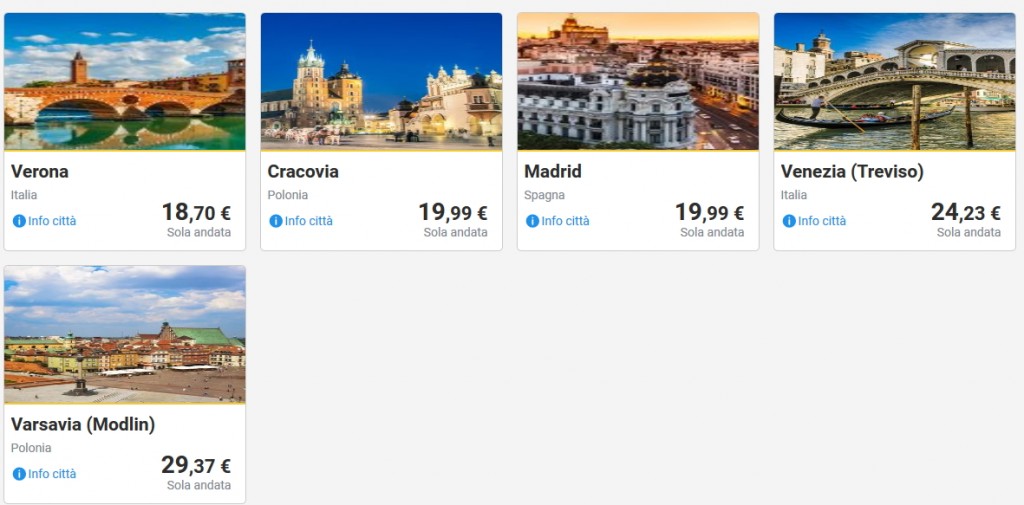Select the Madrid destination card
Viewport: 1024px width, 505px height.
click(x=638, y=82)
